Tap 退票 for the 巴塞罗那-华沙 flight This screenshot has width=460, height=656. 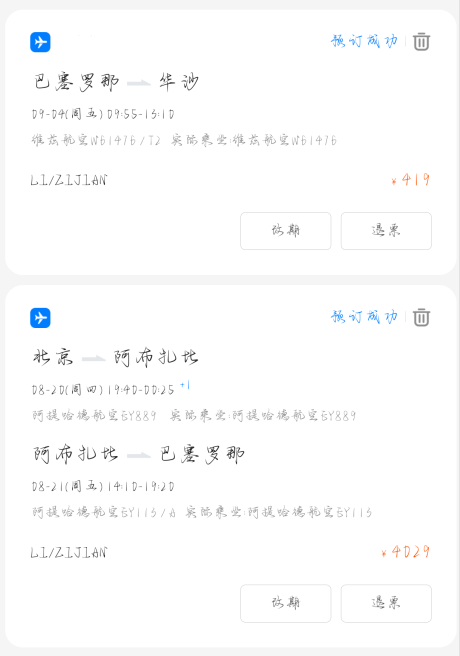tap(386, 231)
